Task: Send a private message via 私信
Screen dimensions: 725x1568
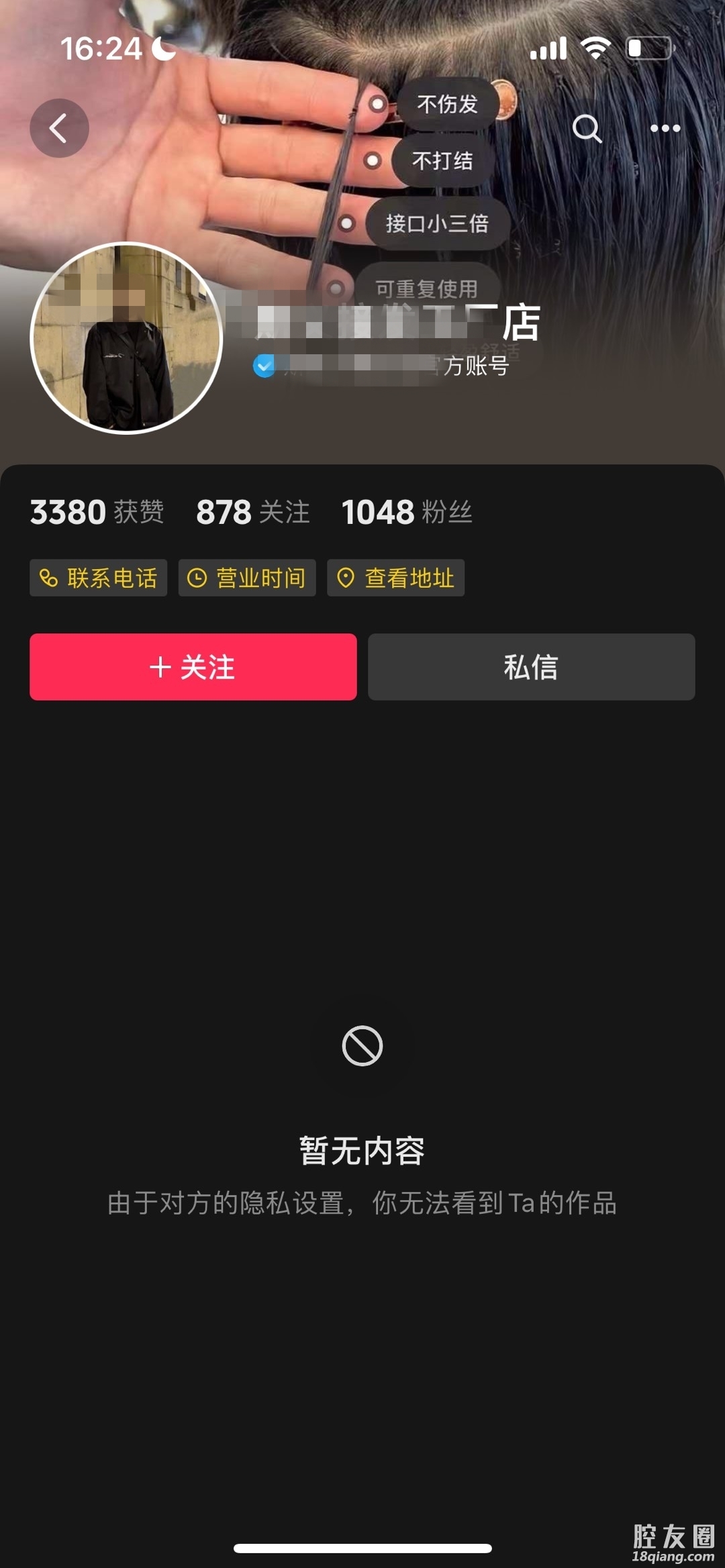Action: 531,667
